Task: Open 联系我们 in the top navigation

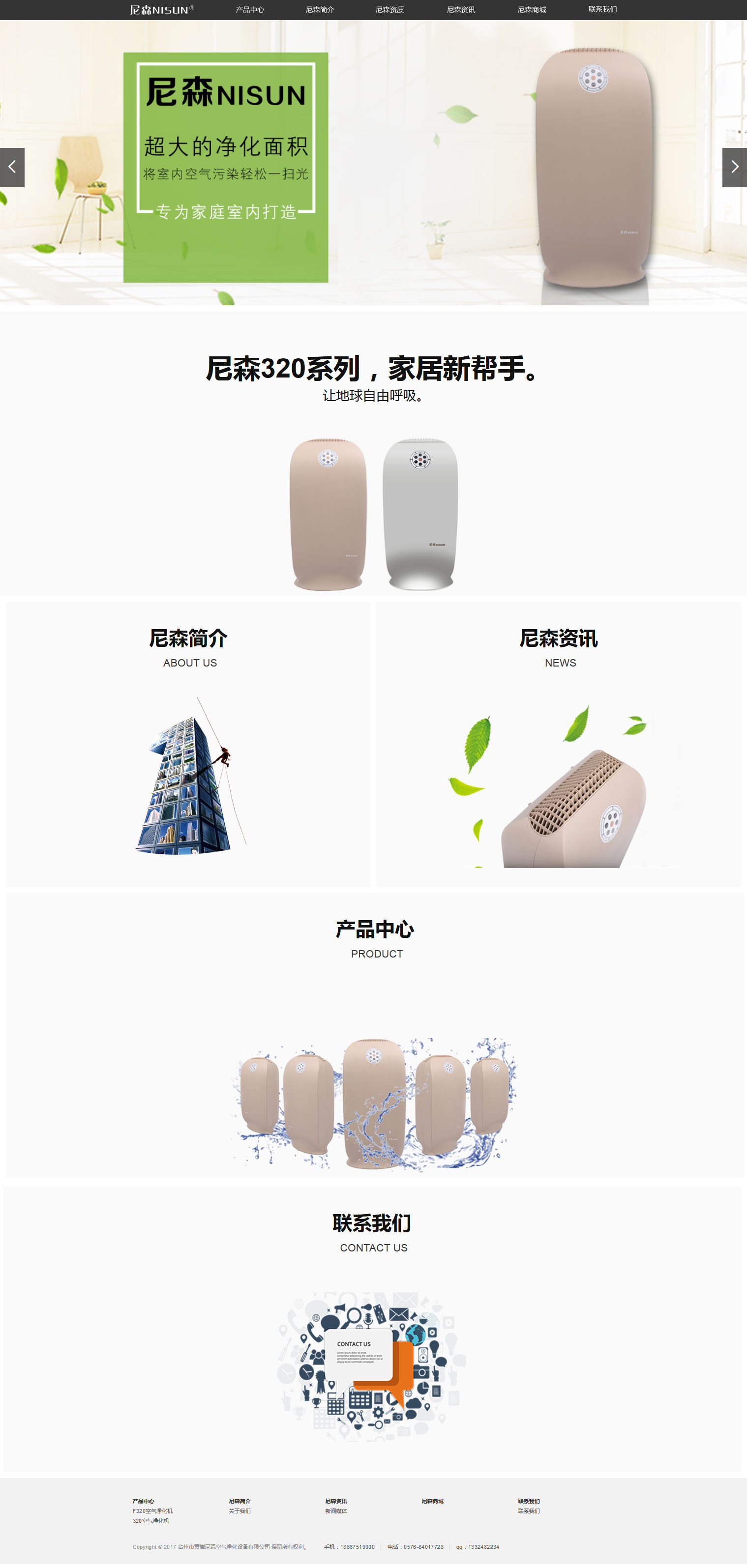Action: pyautogui.click(x=602, y=10)
